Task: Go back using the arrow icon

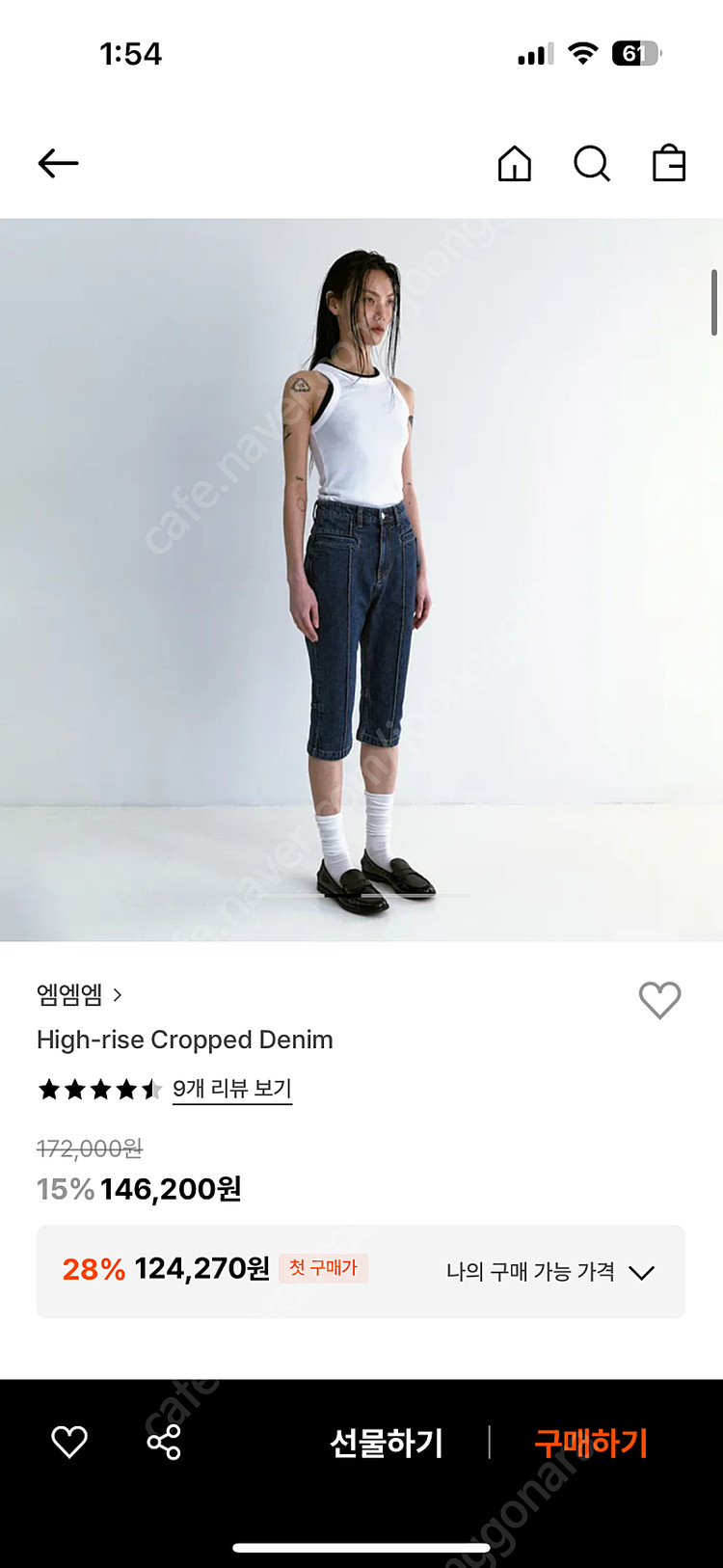Action: [x=58, y=163]
